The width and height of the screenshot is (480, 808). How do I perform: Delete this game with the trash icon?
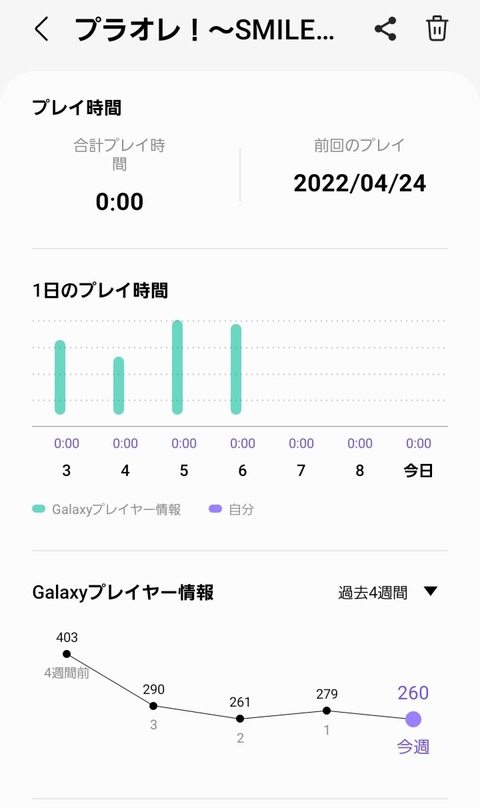point(437,28)
